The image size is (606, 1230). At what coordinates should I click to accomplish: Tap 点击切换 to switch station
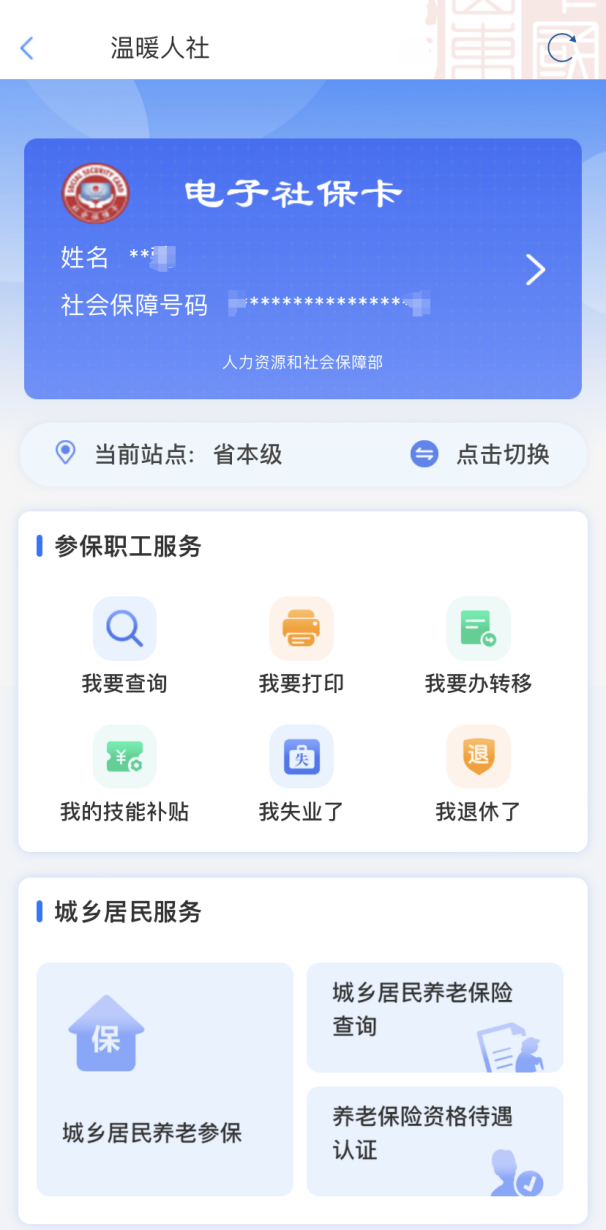[481, 455]
